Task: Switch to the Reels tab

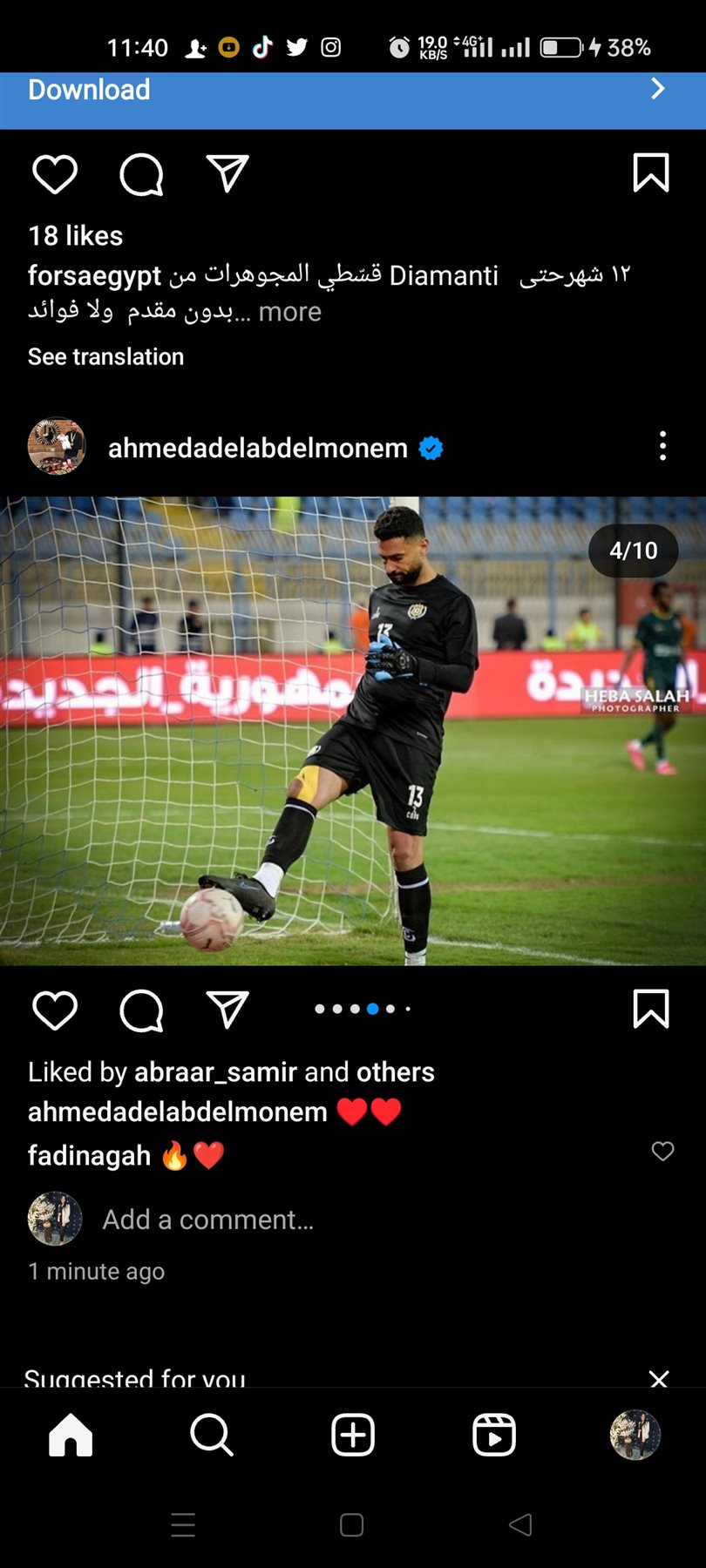Action: coord(494,1435)
